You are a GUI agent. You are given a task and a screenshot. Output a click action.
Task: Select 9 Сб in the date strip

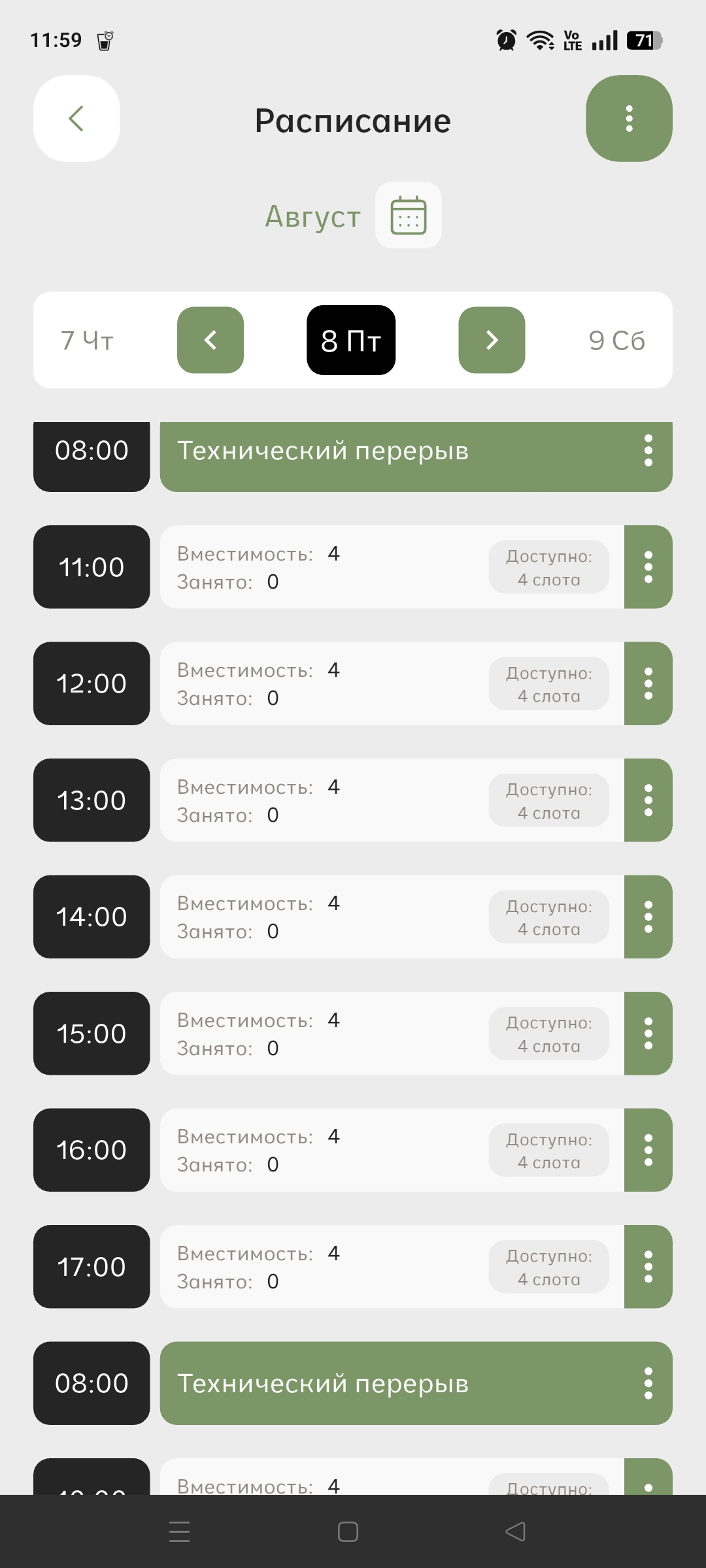(616, 340)
